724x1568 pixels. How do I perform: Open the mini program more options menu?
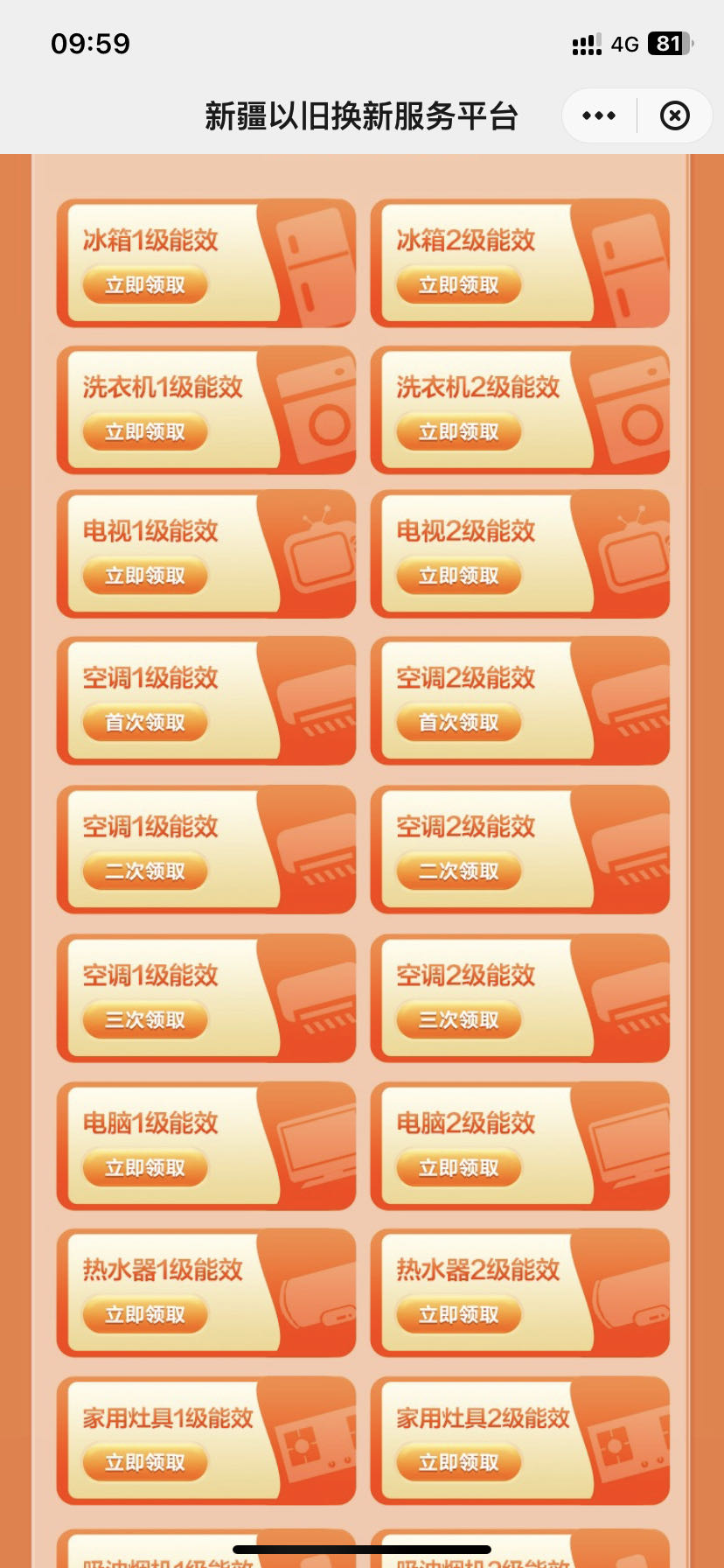click(599, 115)
